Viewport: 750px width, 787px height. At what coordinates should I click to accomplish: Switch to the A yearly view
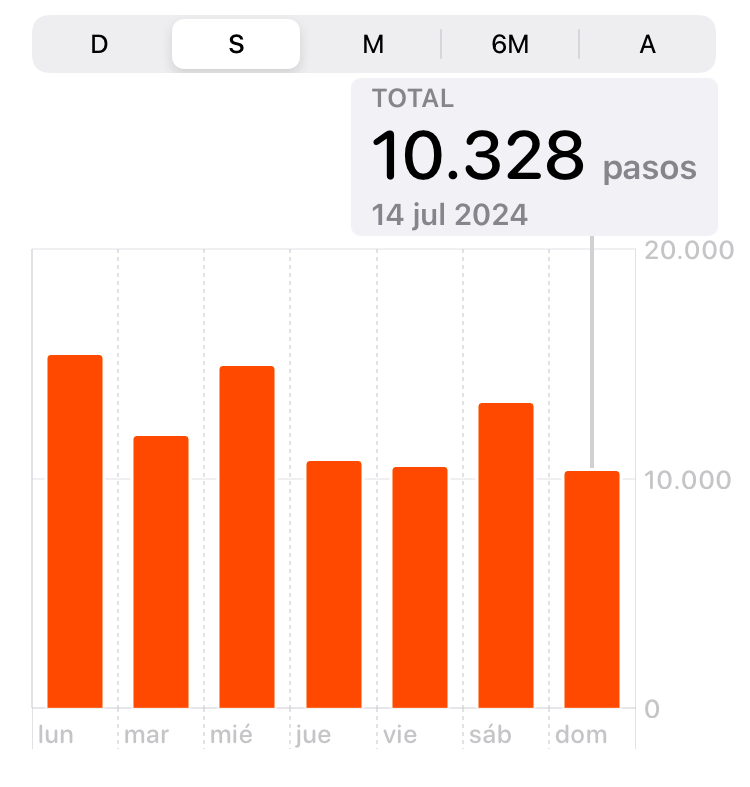click(647, 45)
